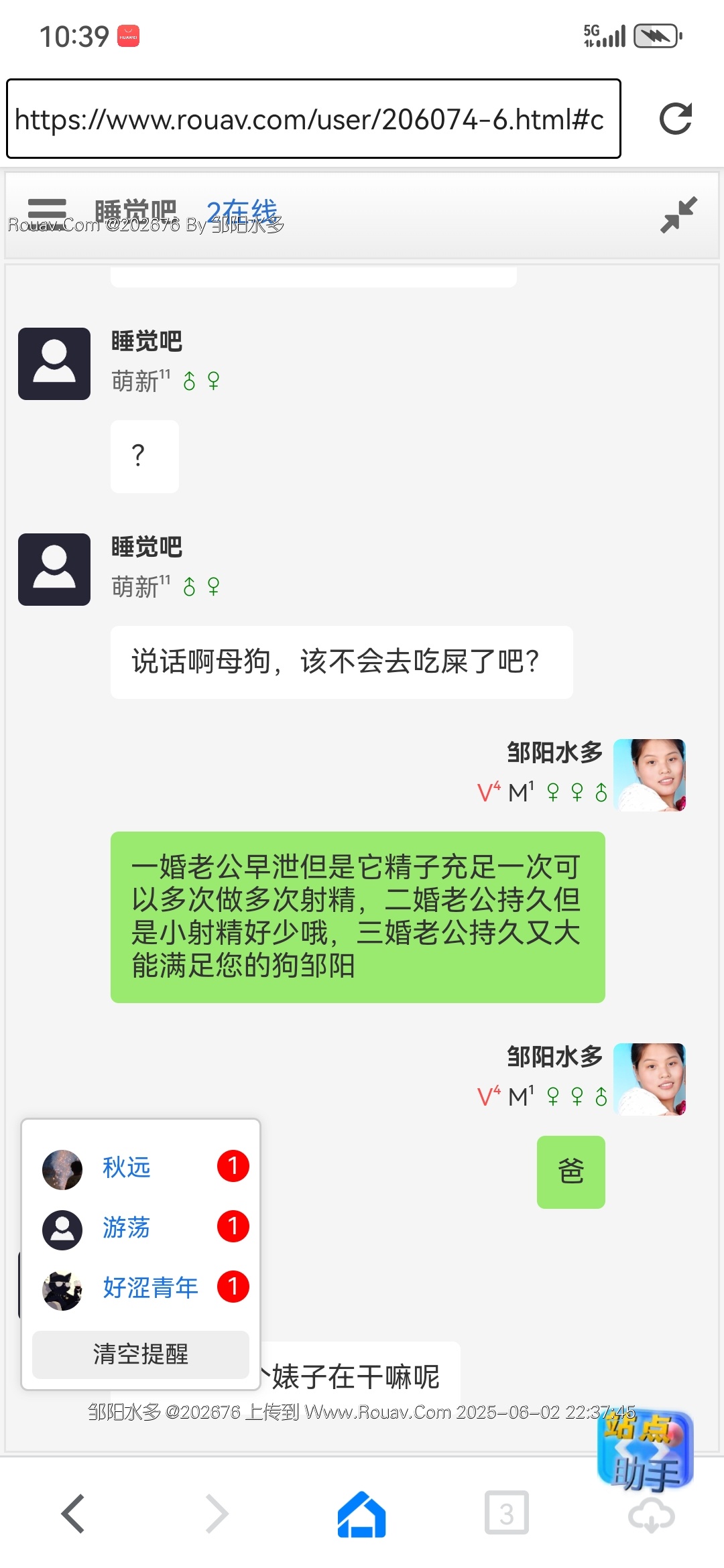Go forward to the next page
This screenshot has height=1568, width=724.
coord(217,1513)
